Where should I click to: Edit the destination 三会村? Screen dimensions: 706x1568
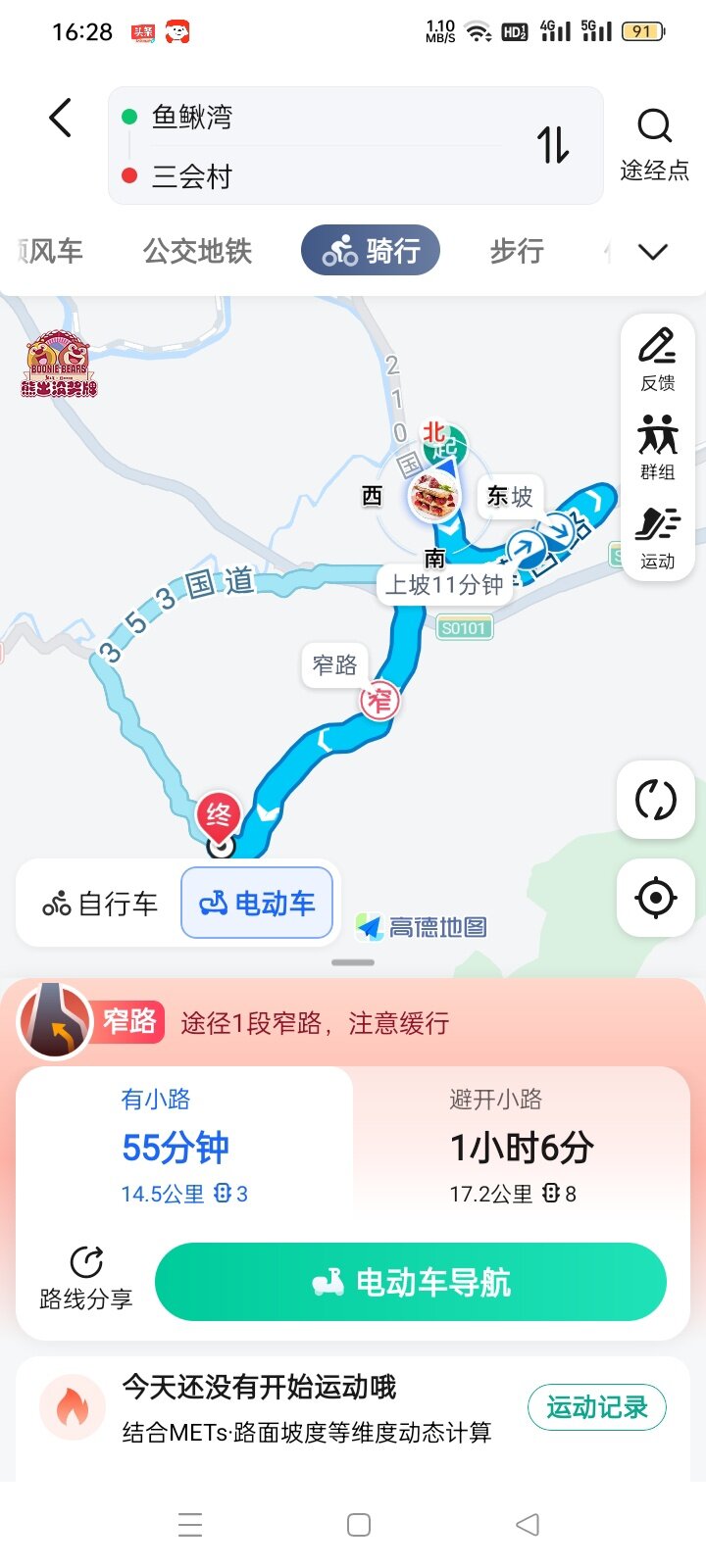(x=294, y=177)
